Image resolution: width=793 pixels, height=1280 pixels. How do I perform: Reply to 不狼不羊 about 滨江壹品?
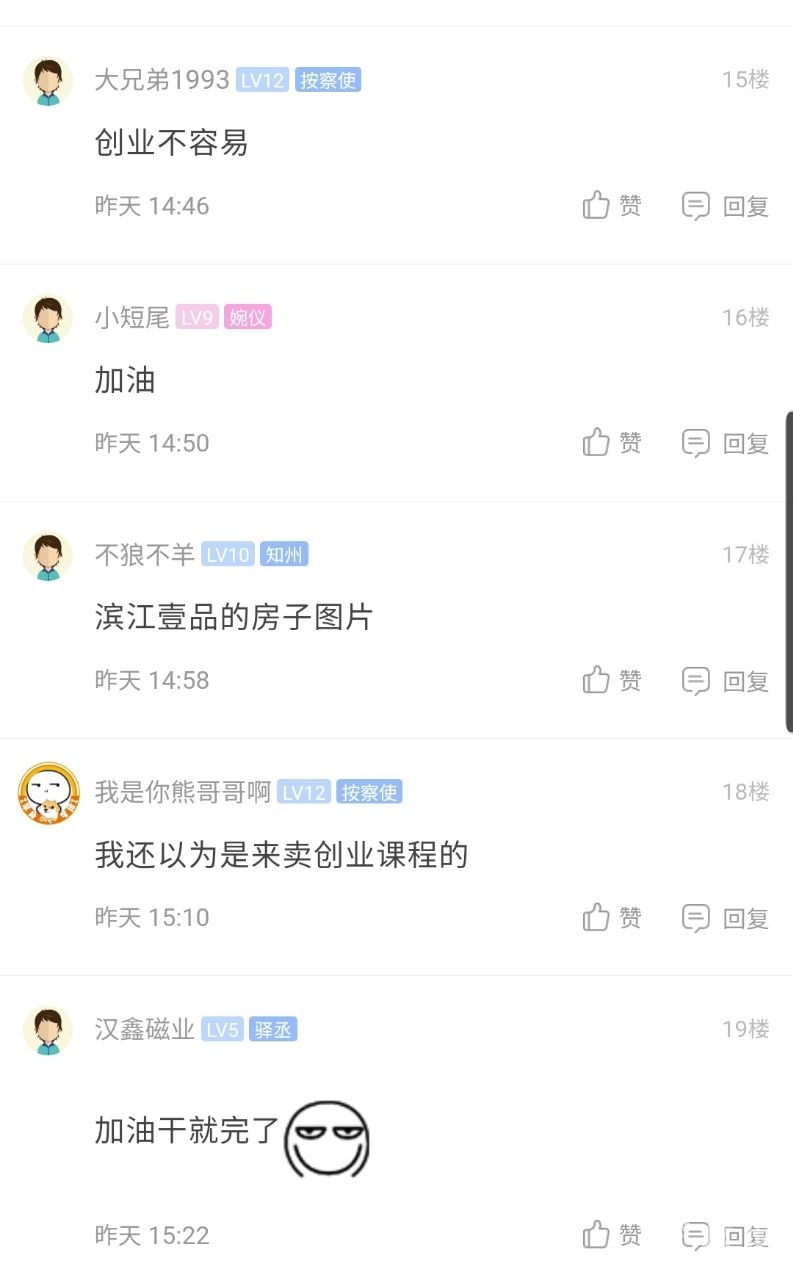(725, 681)
